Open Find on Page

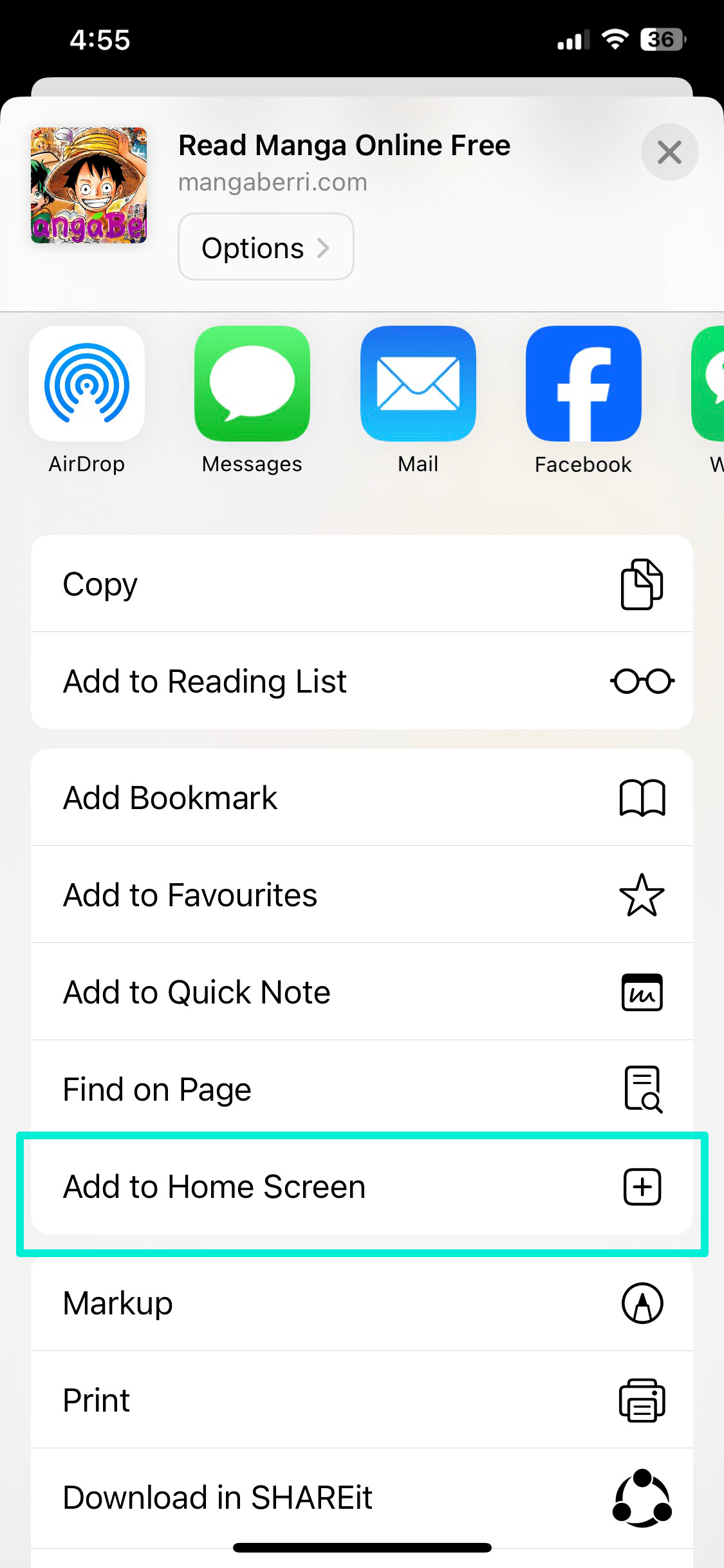pos(362,1089)
